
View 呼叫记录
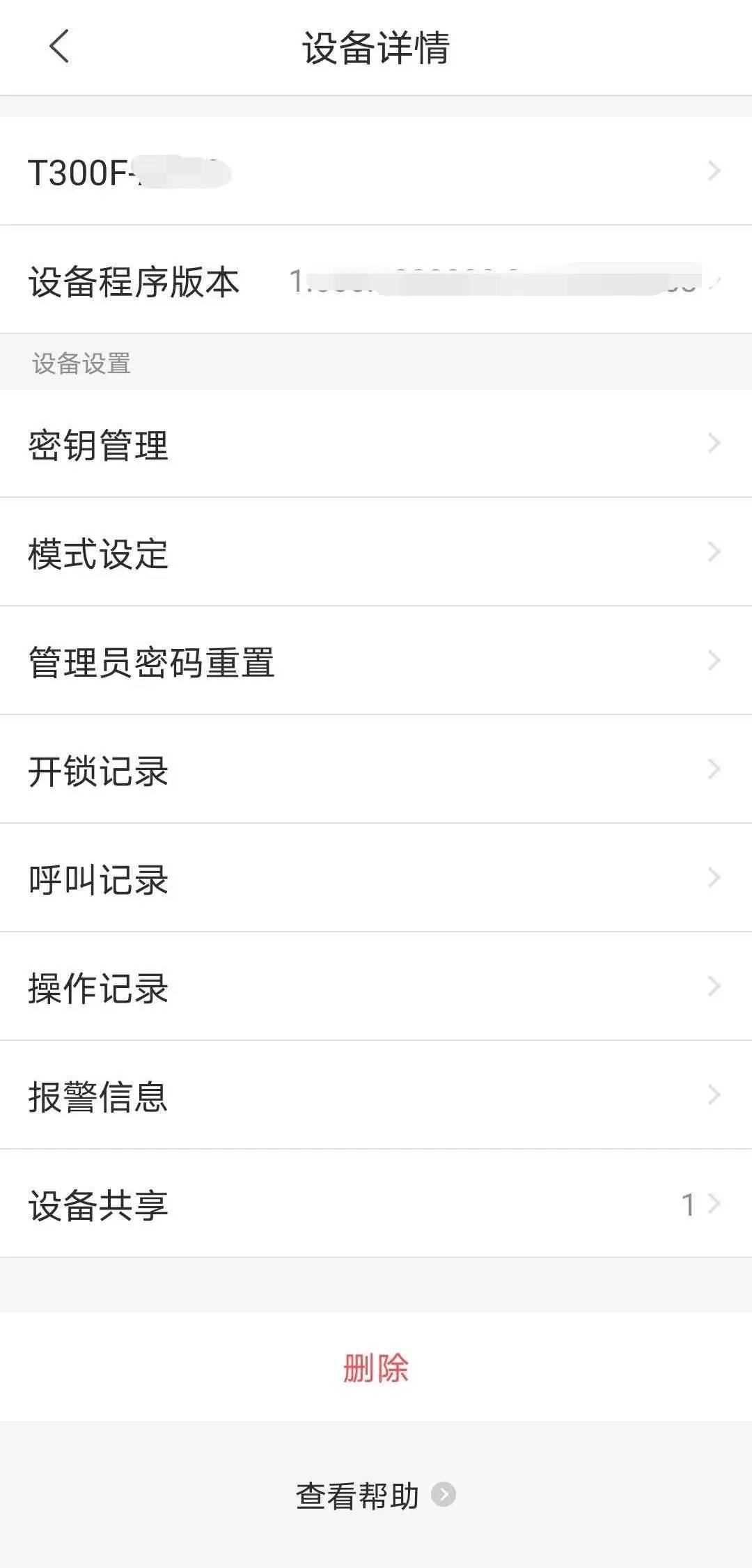[376, 879]
